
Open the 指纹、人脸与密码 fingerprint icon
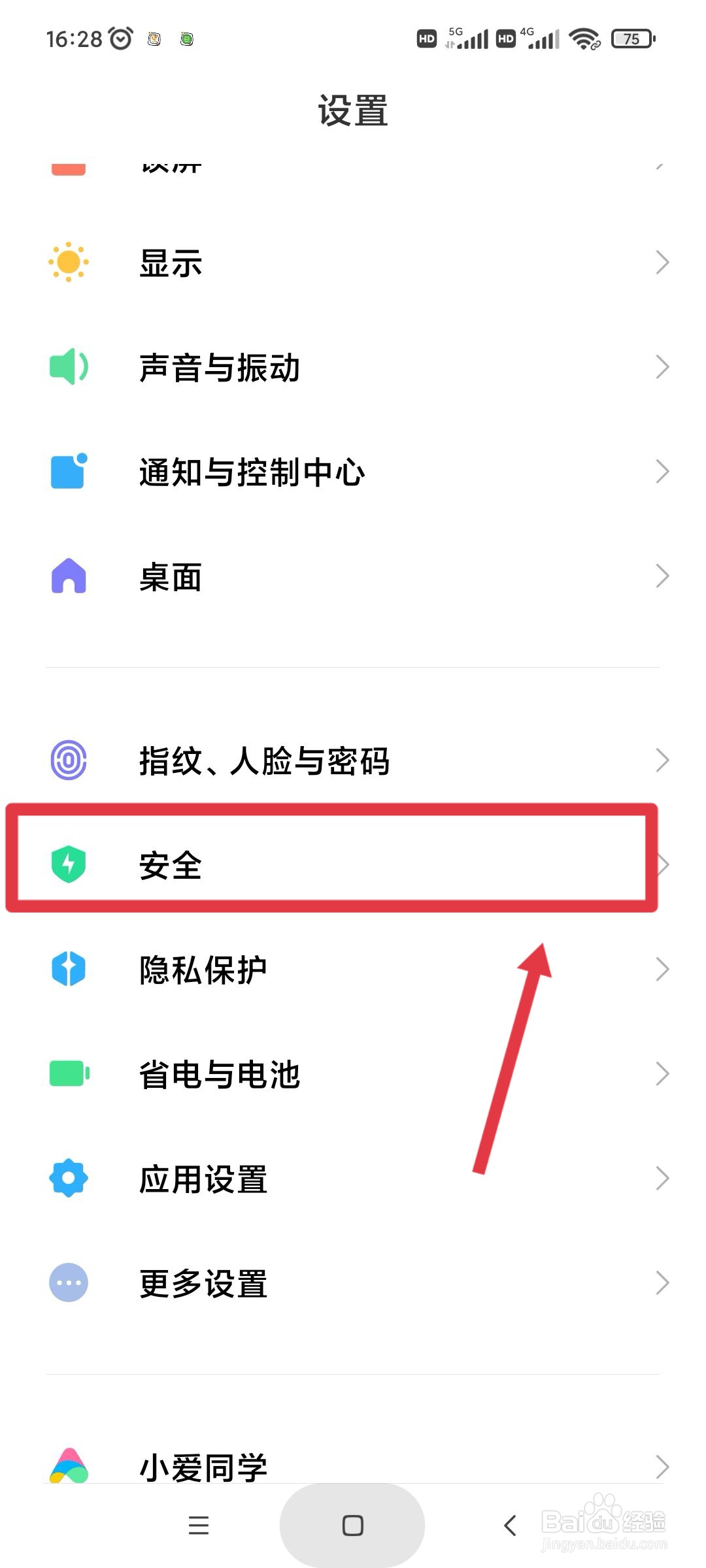point(67,760)
